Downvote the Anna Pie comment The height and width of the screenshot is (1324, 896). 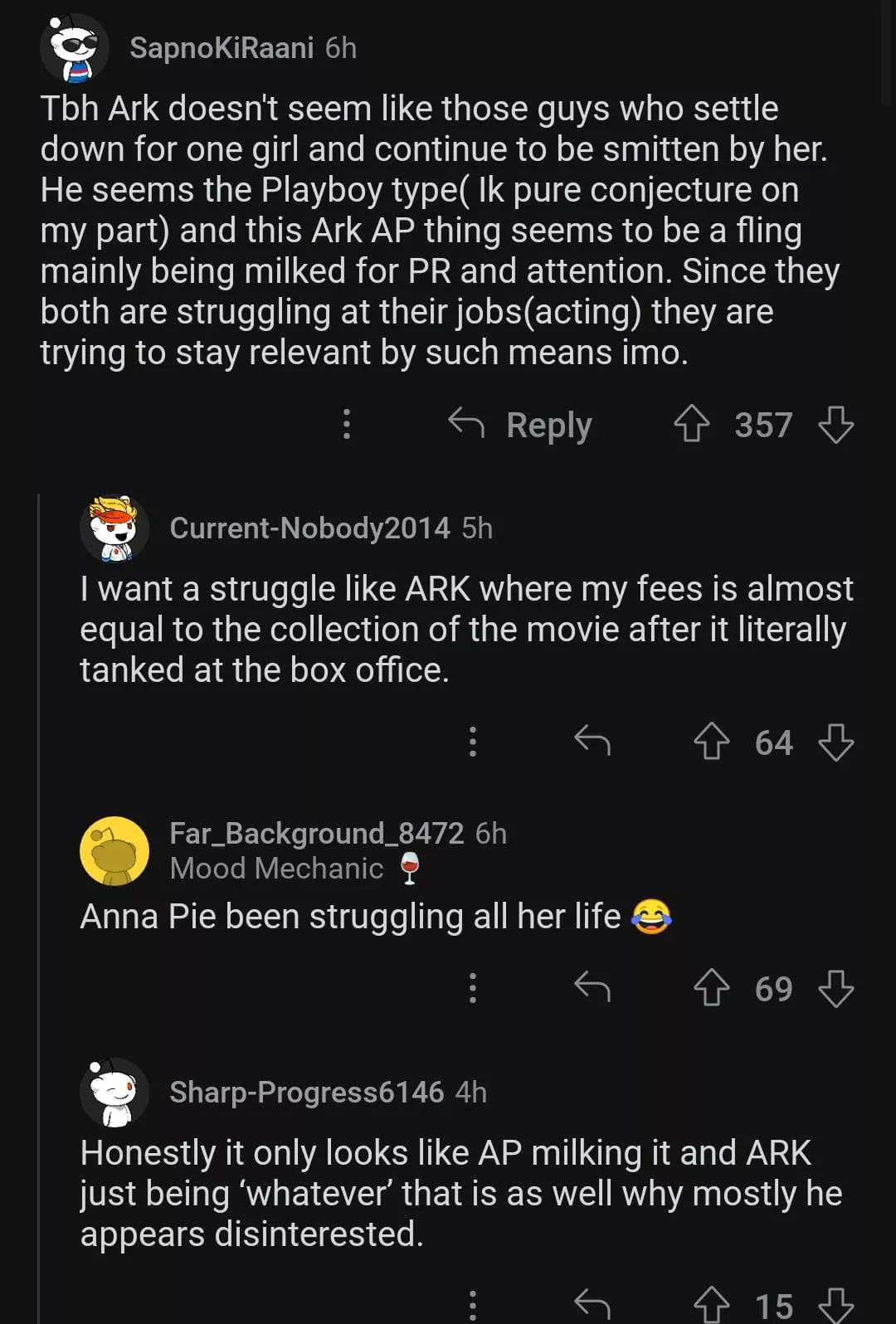835,988
